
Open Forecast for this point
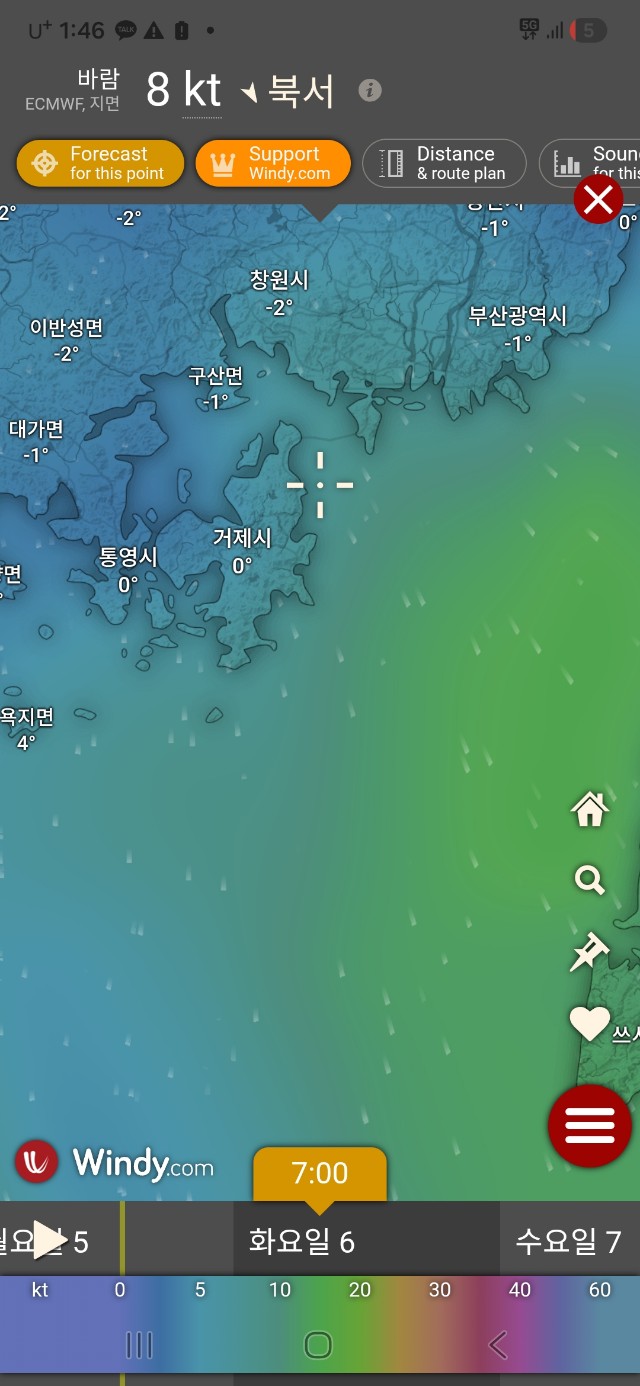pos(100,163)
